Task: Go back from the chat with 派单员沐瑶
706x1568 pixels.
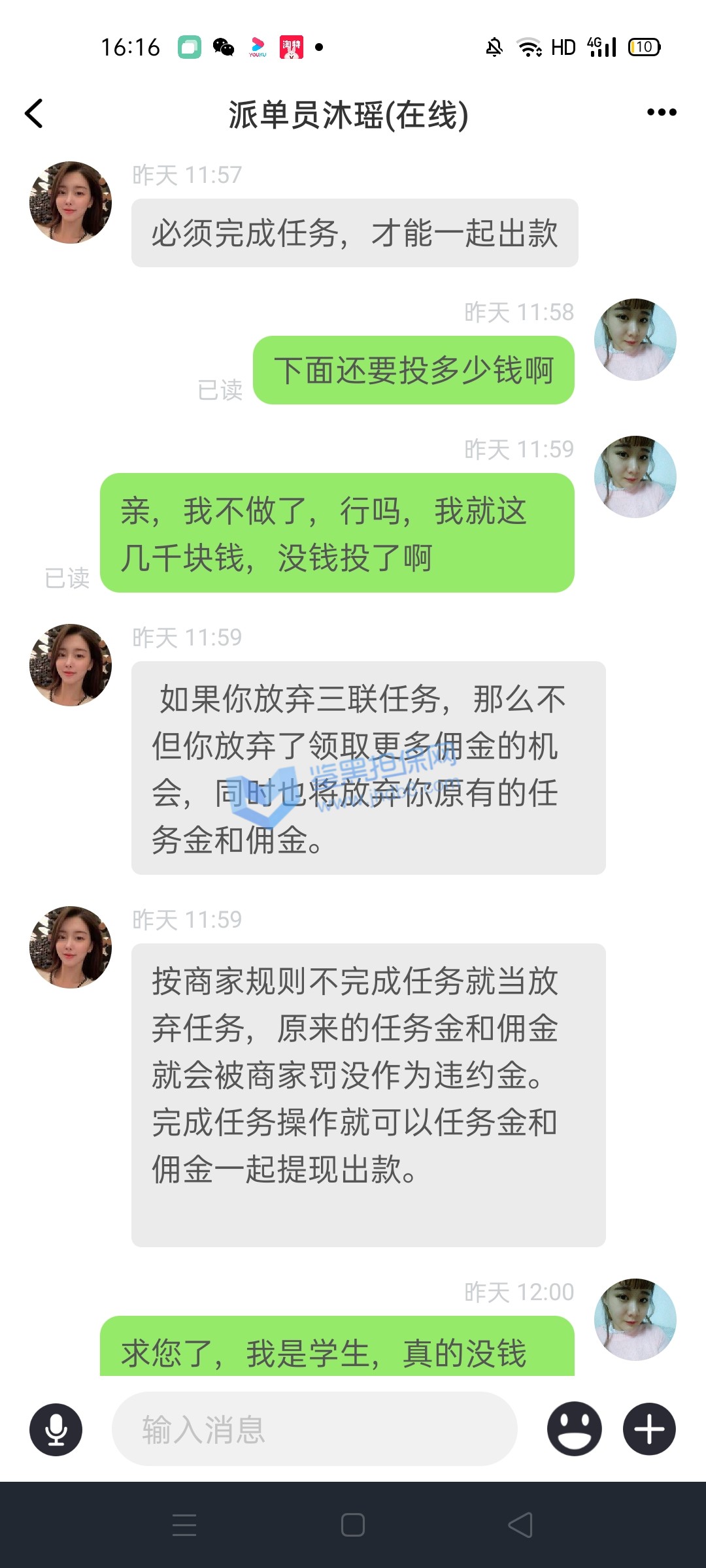Action: click(x=34, y=114)
